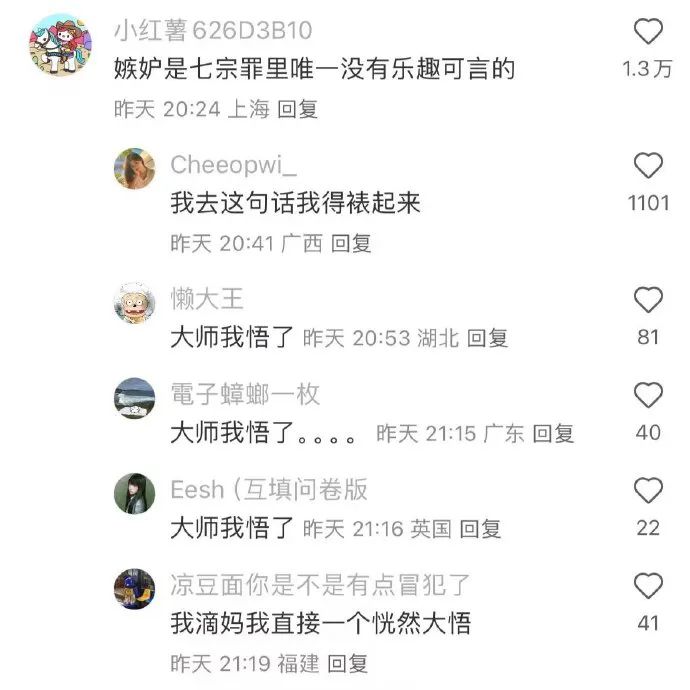Open 凉豆面你是不是有点冒犯了's profile avatar
This screenshot has height=690, width=690.
134,588
